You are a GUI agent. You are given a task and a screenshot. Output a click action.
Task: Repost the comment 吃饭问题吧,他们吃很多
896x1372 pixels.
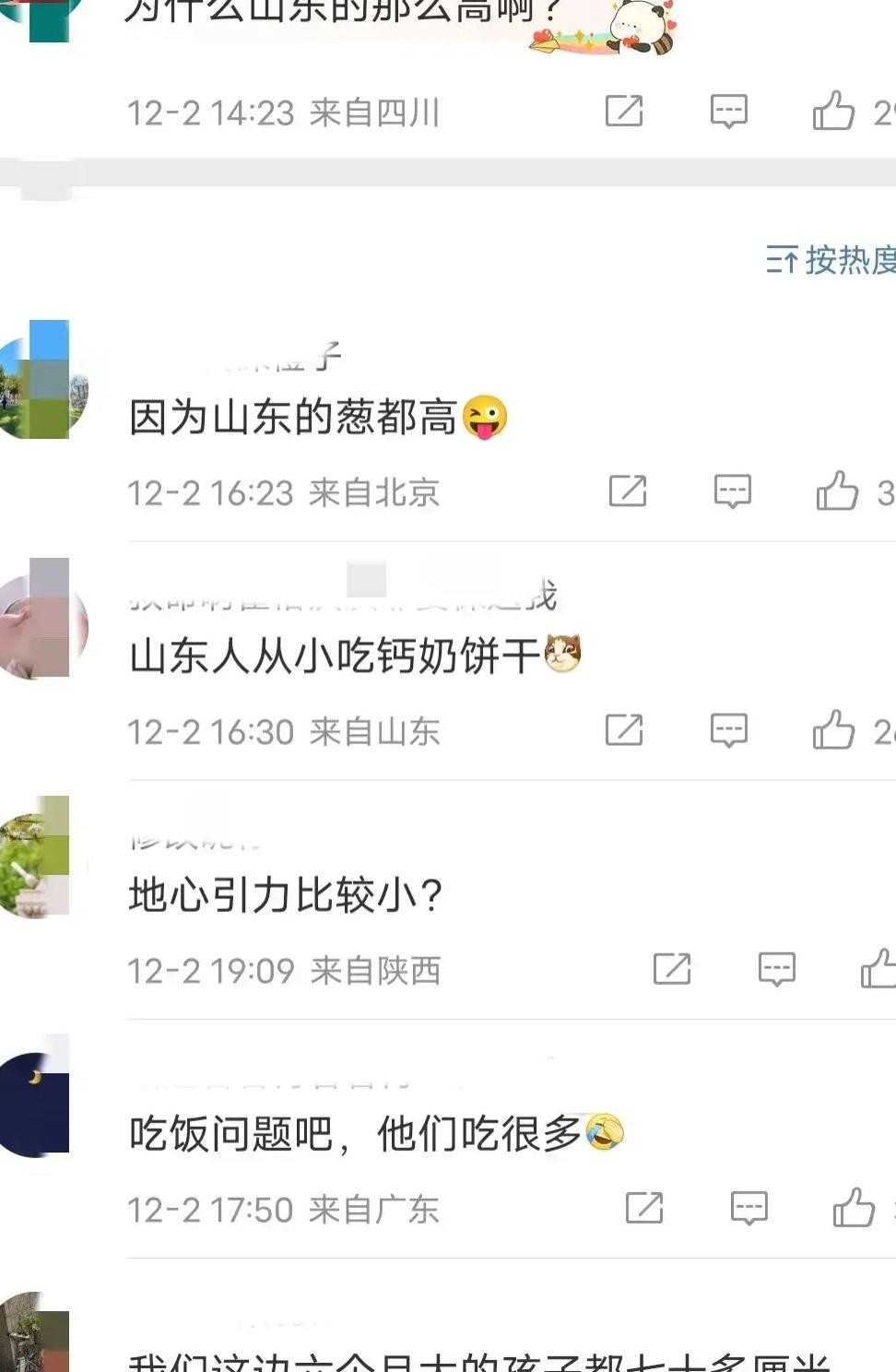click(644, 1208)
